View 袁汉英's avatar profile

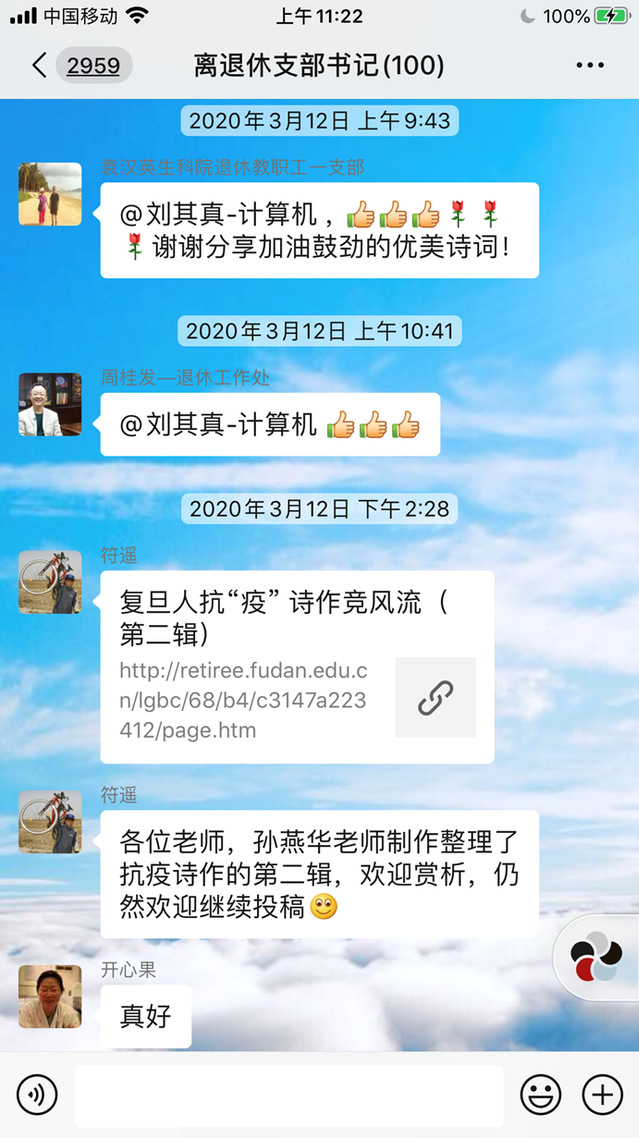point(50,194)
